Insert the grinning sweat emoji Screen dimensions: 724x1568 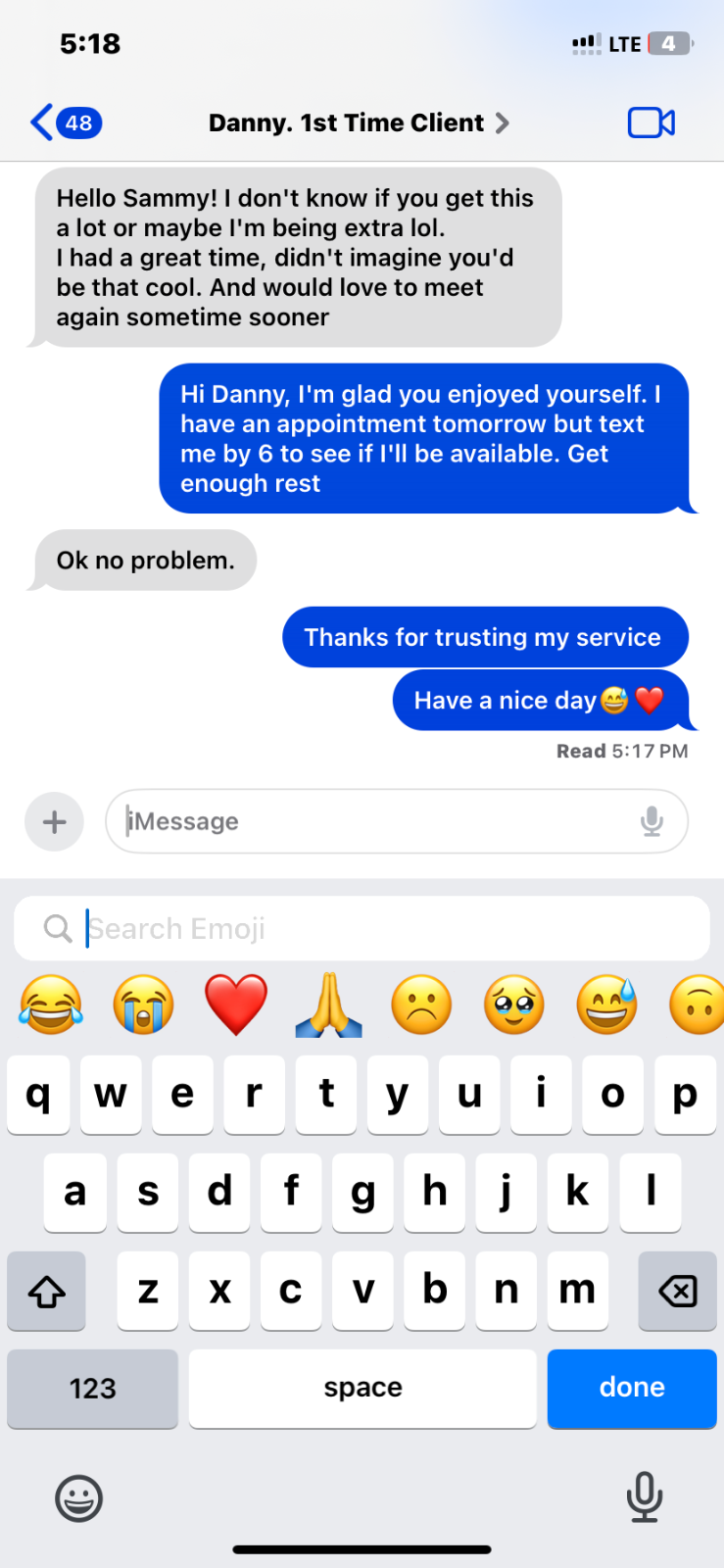click(x=606, y=1004)
